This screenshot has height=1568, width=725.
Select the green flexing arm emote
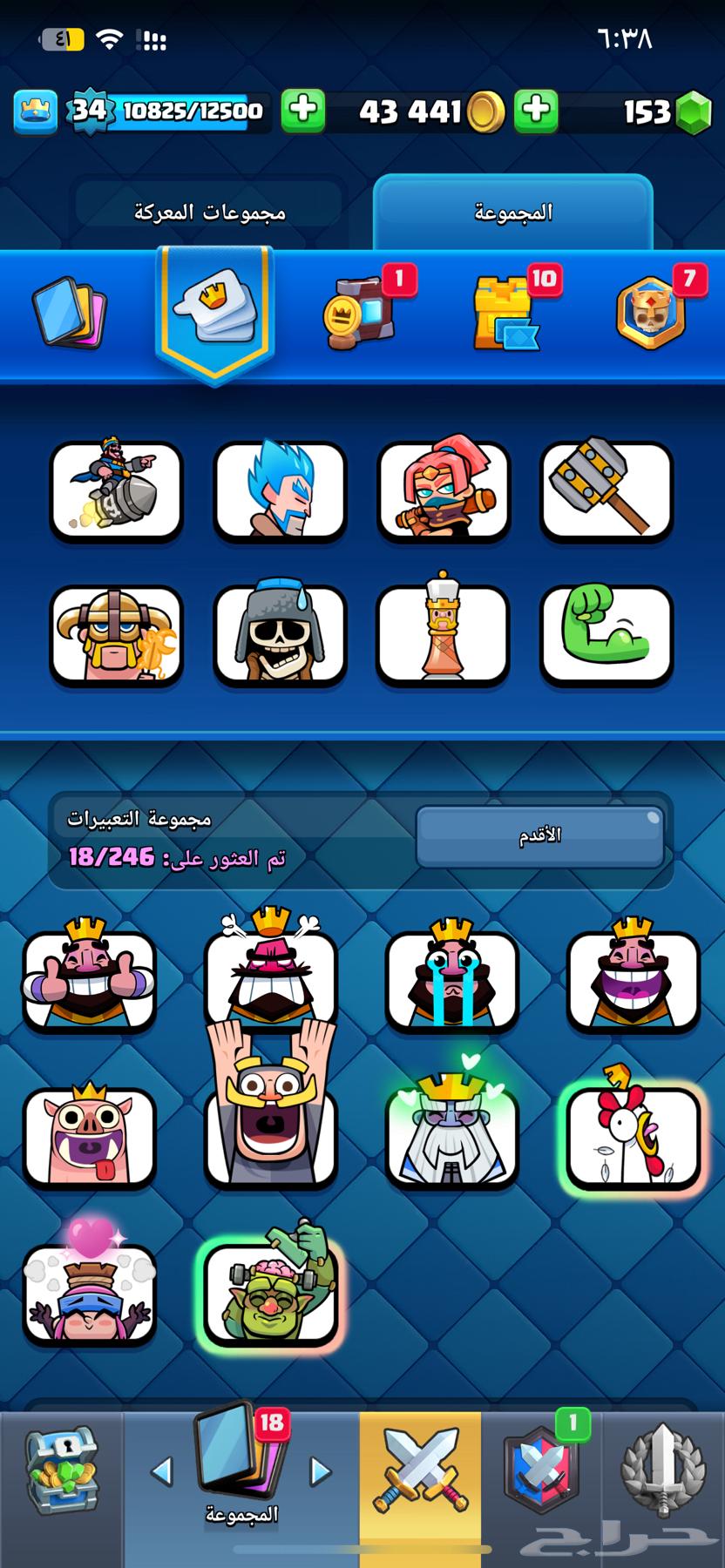point(606,634)
